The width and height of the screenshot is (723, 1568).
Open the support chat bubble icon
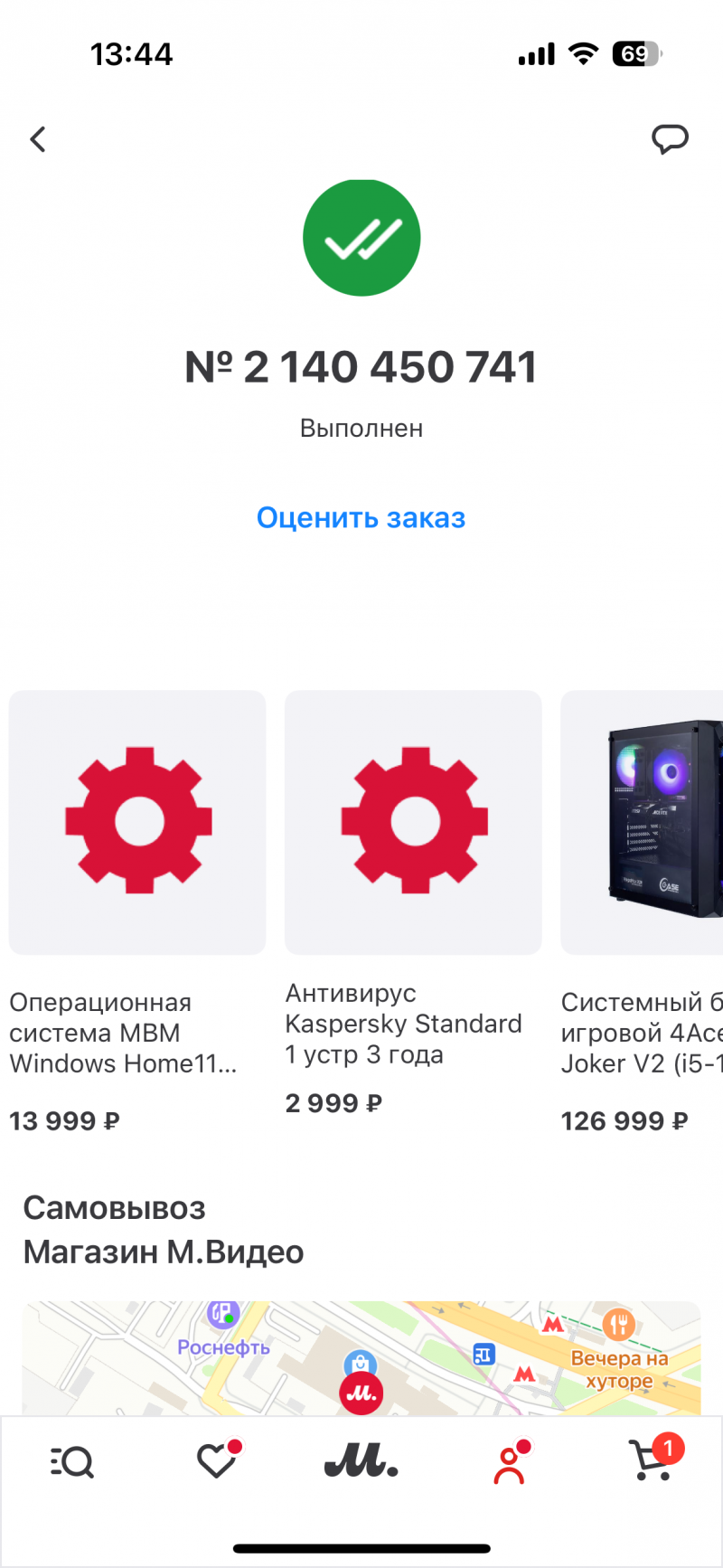pyautogui.click(x=670, y=139)
